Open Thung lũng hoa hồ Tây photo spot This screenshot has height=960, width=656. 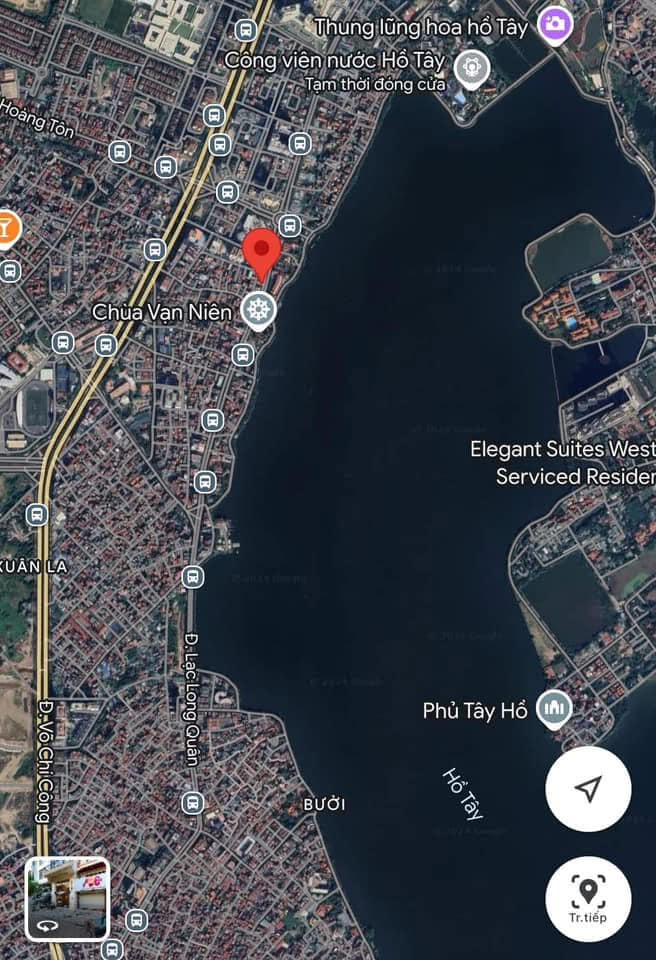pos(554,24)
